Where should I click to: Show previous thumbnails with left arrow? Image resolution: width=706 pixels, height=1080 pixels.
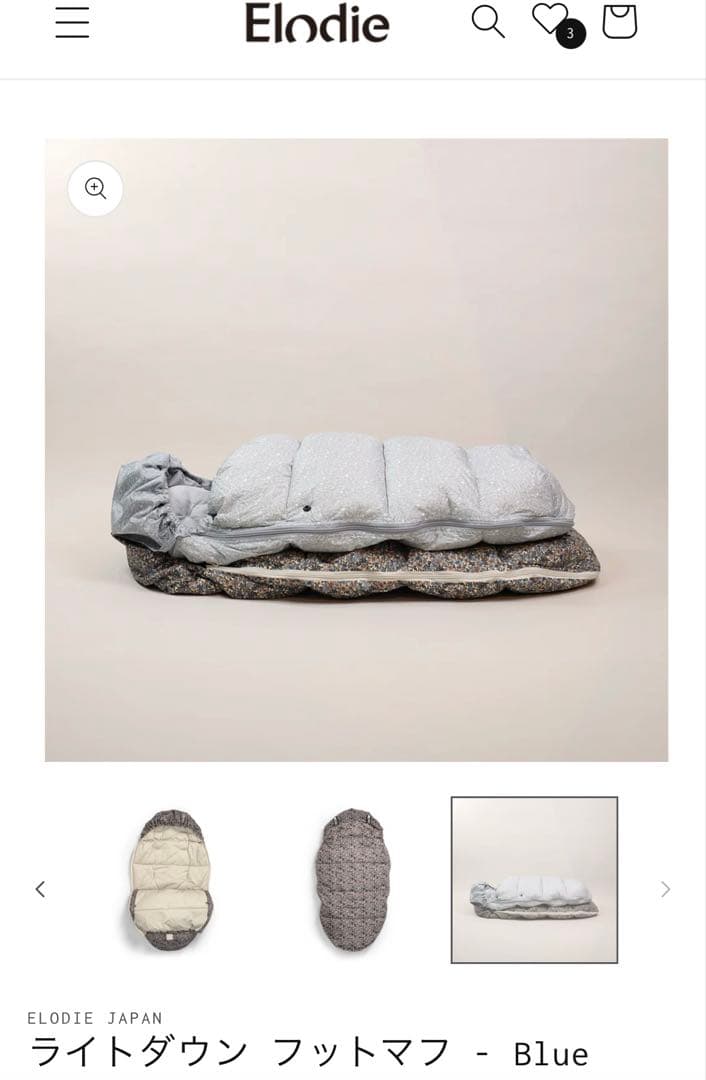click(x=40, y=889)
